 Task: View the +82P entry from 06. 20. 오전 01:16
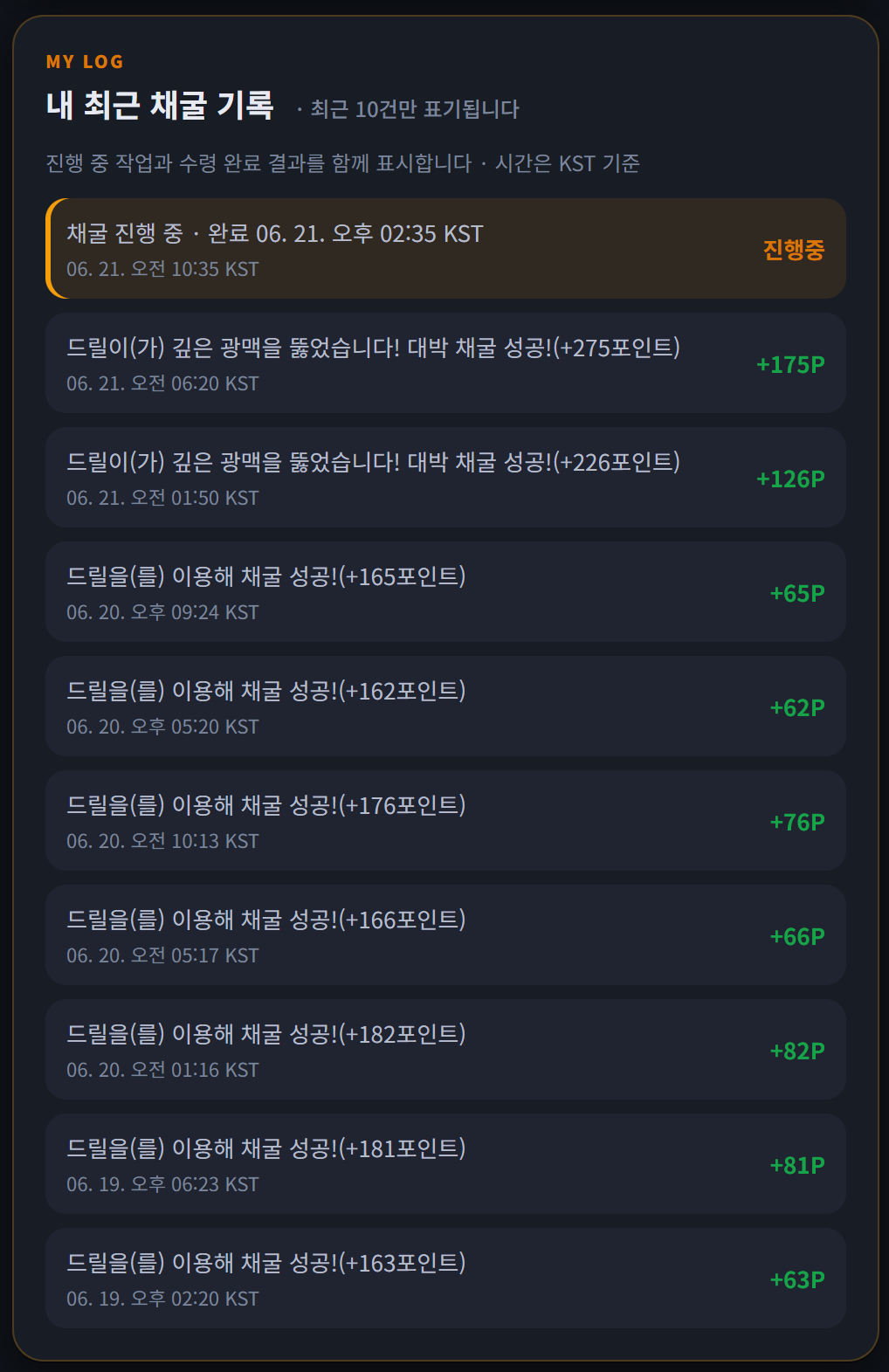click(x=445, y=1050)
